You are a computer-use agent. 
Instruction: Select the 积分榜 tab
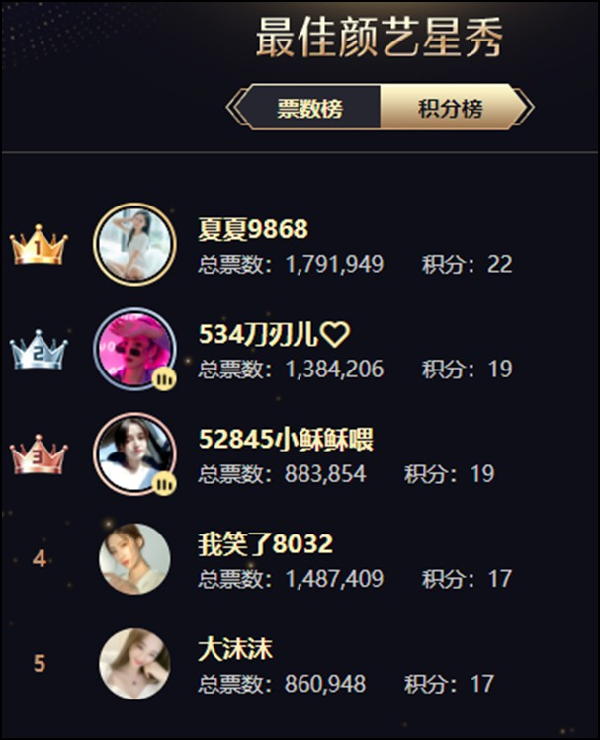(x=452, y=108)
